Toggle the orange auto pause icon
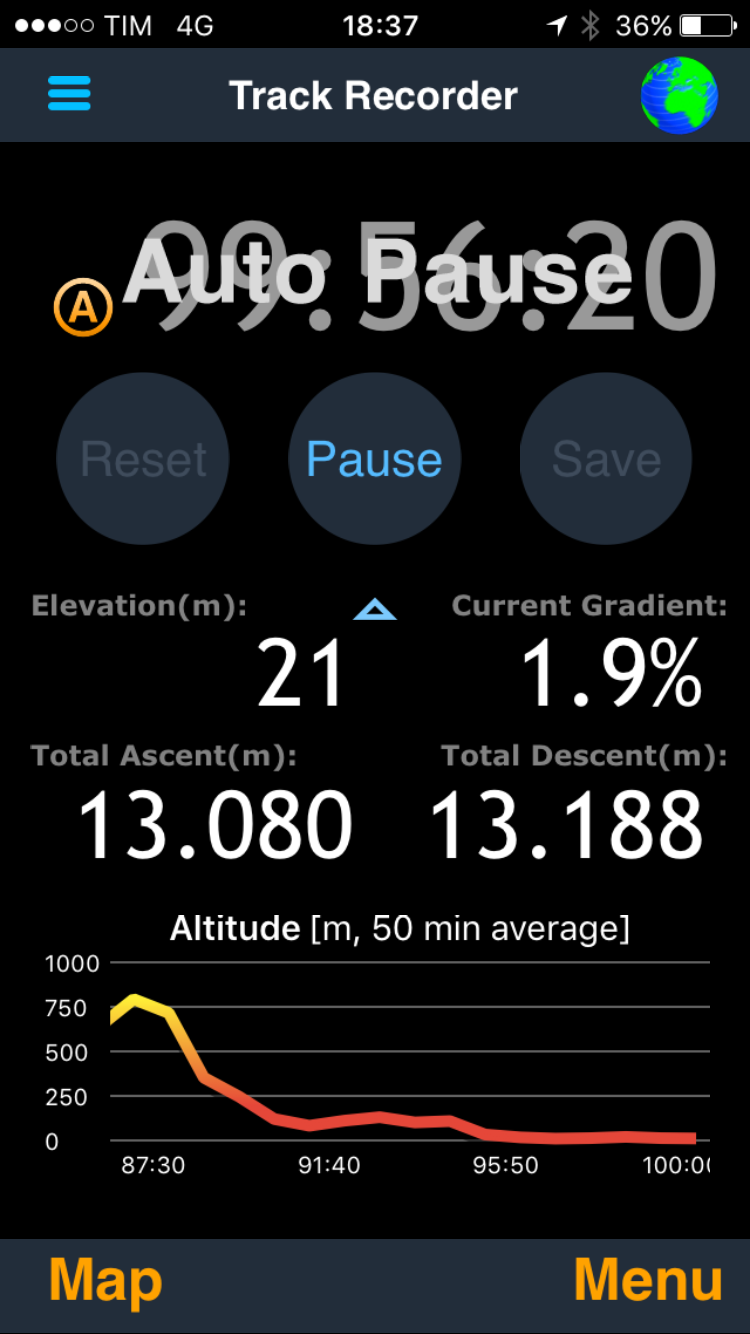Viewport: 750px width, 1334px height. pos(83,307)
